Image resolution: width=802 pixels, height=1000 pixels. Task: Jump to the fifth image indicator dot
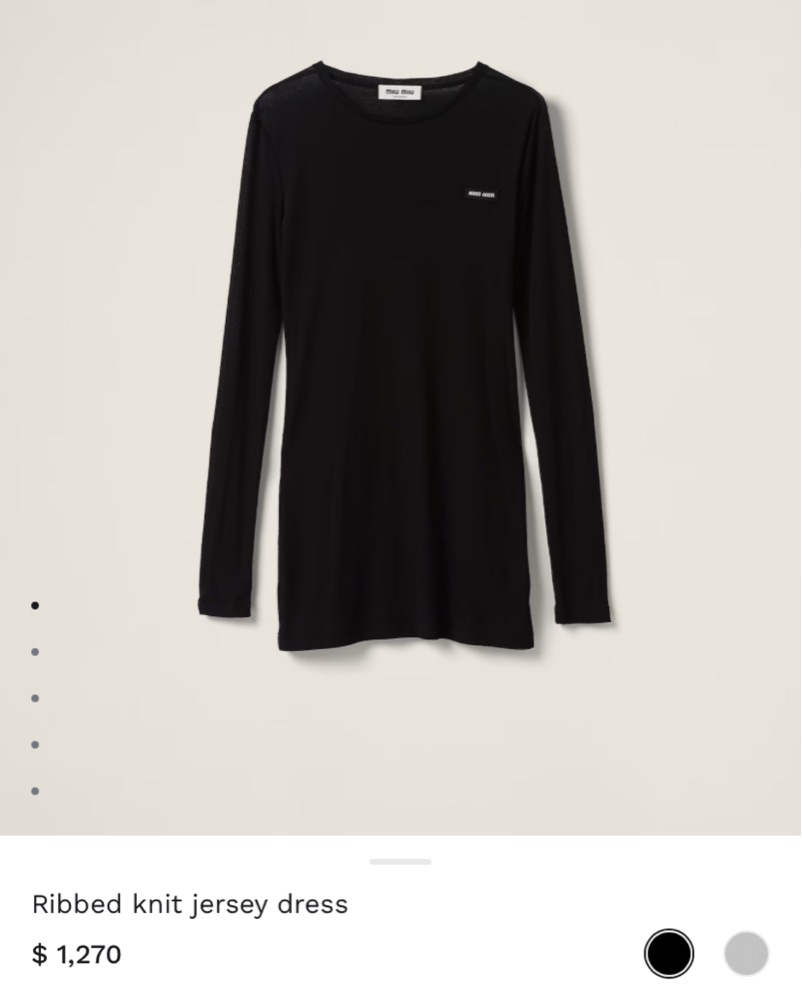coord(35,791)
